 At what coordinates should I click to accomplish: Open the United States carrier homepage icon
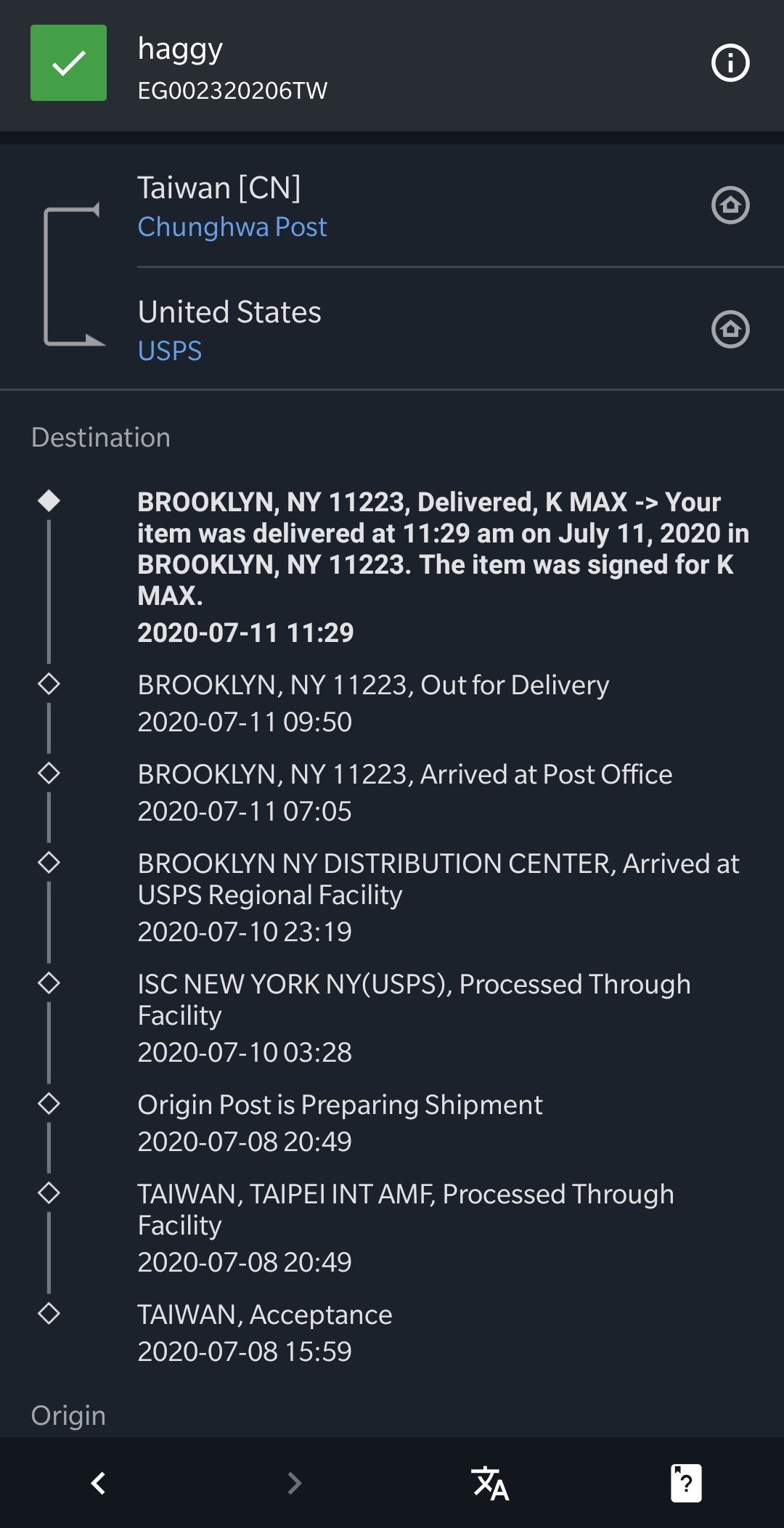tap(730, 329)
